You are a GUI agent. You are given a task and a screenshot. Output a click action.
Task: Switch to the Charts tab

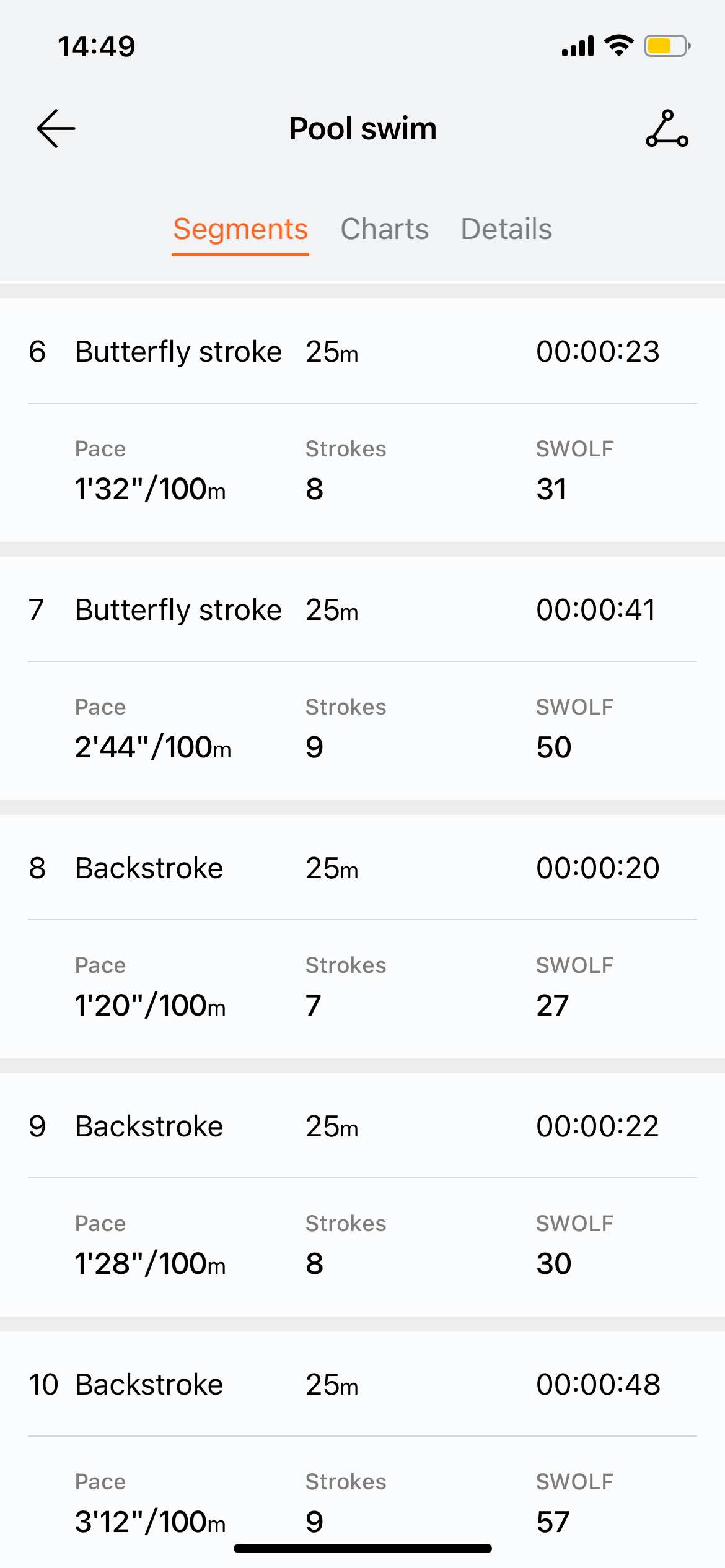[x=385, y=229]
